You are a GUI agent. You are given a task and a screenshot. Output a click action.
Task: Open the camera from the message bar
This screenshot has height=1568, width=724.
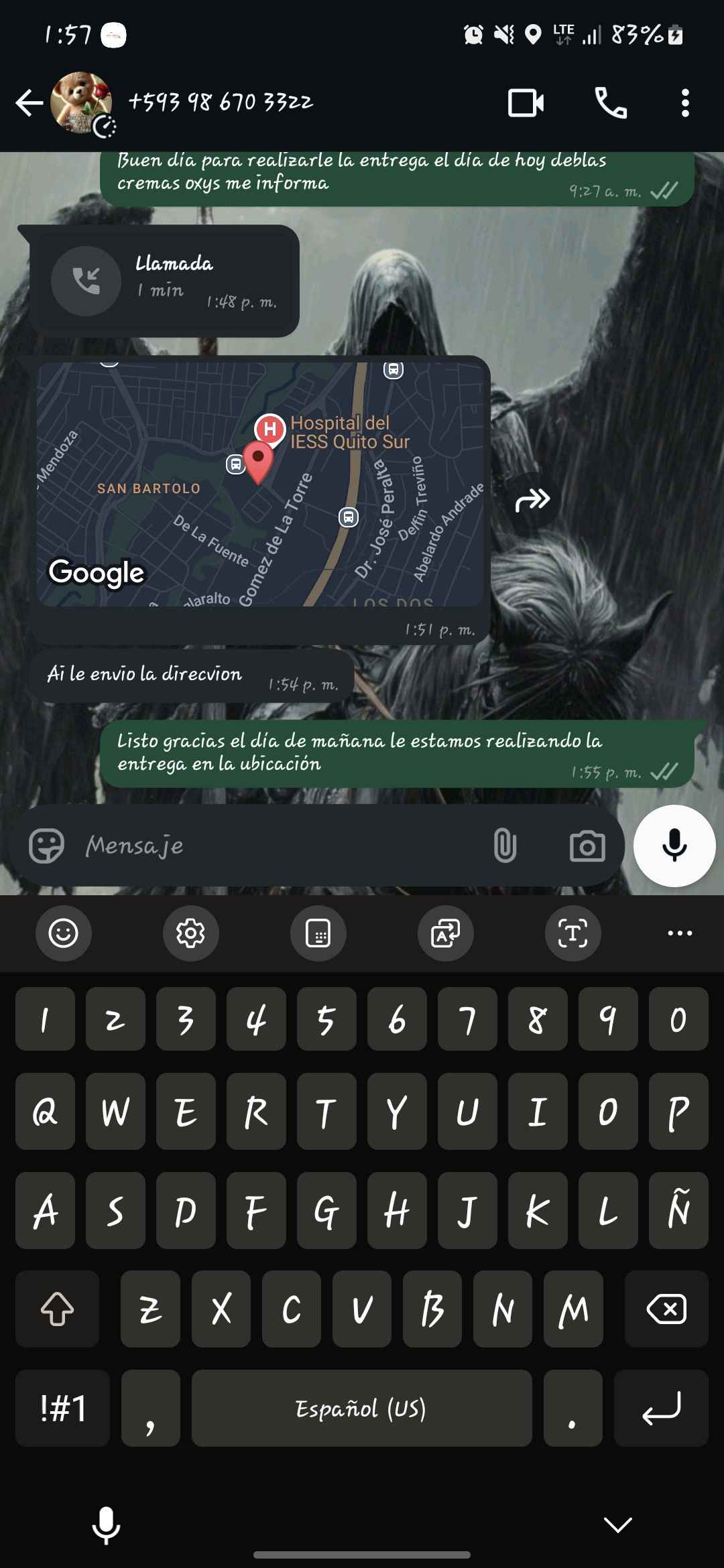[x=587, y=846]
